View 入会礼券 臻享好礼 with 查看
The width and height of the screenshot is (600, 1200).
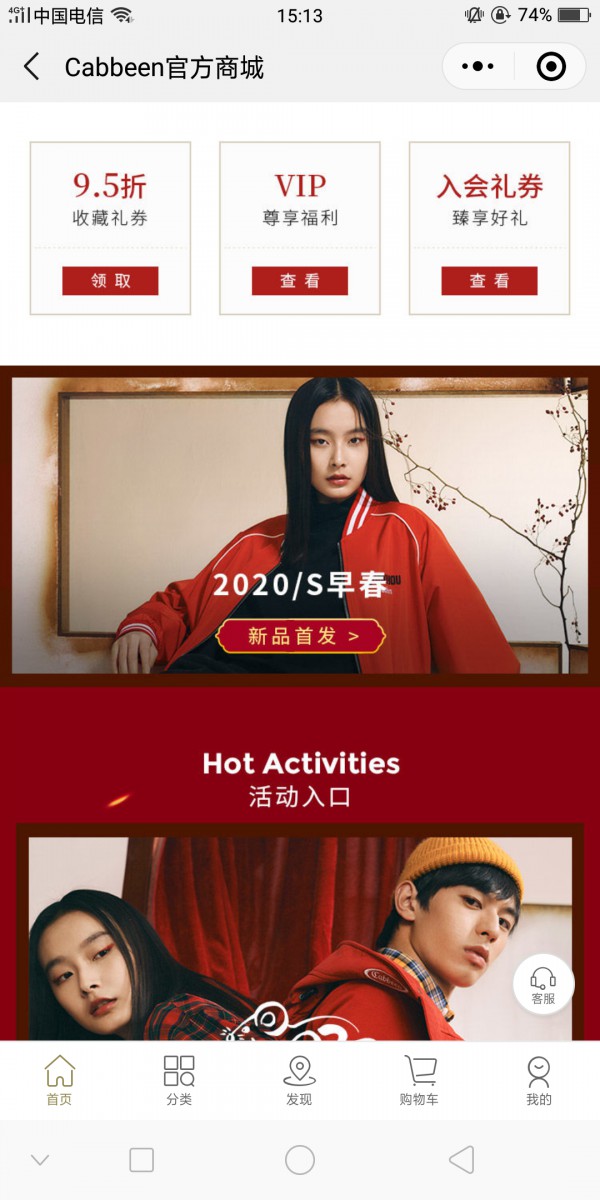click(x=489, y=281)
